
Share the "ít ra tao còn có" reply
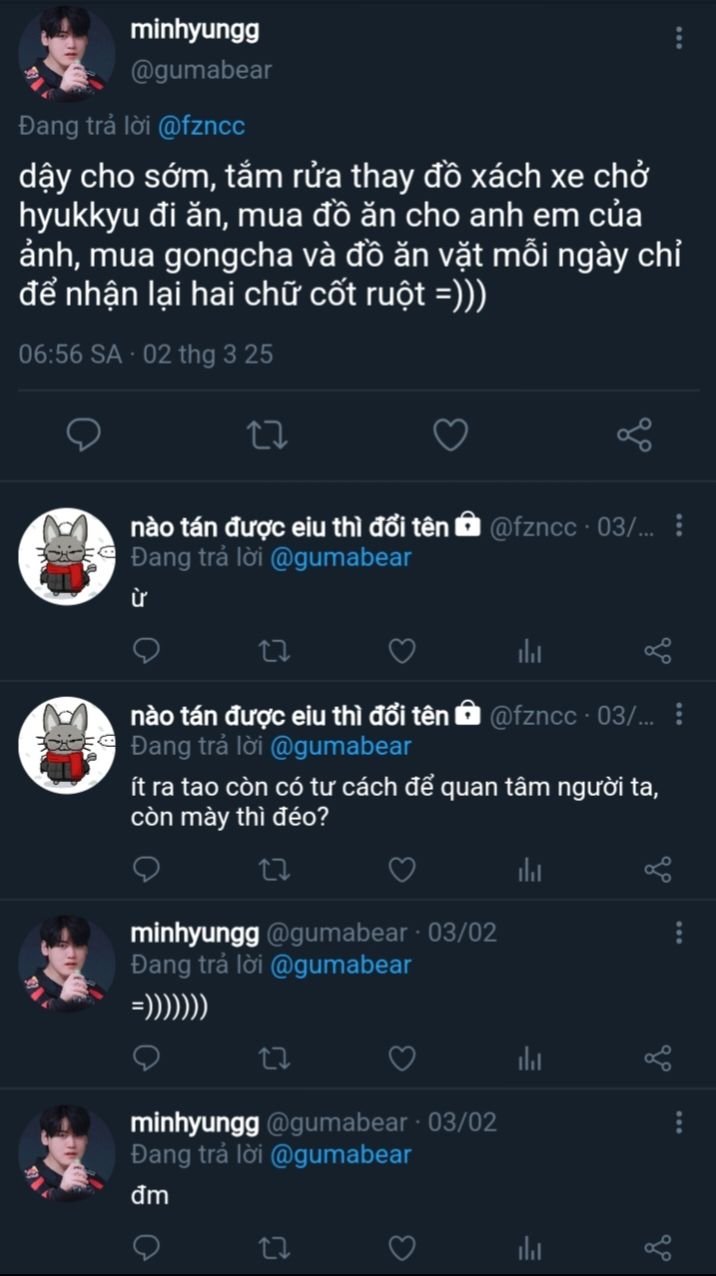[x=657, y=870]
